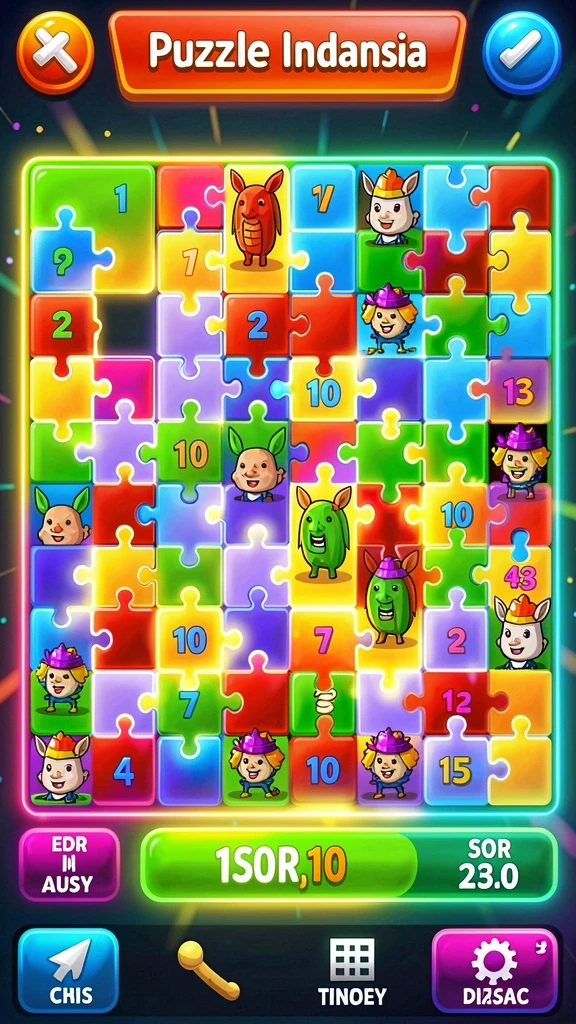Pick the puzzle piece numbered 15
The height and width of the screenshot is (1024, 576).
[x=456, y=769]
